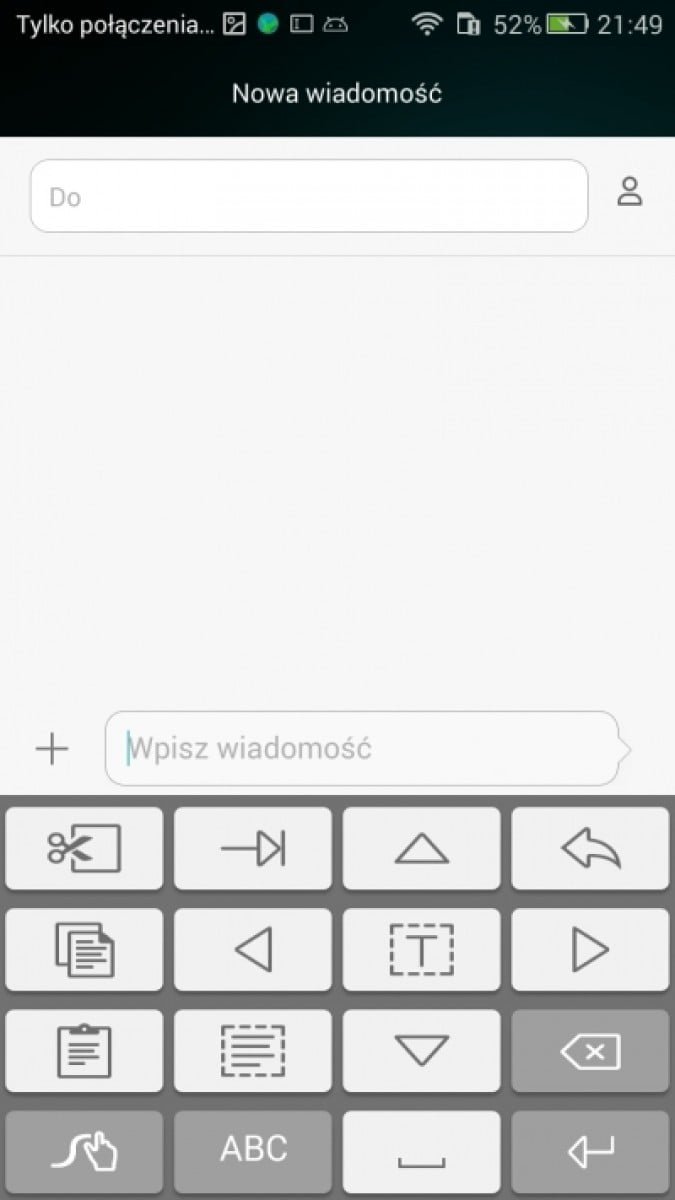Tap the undo arrow key

point(590,849)
